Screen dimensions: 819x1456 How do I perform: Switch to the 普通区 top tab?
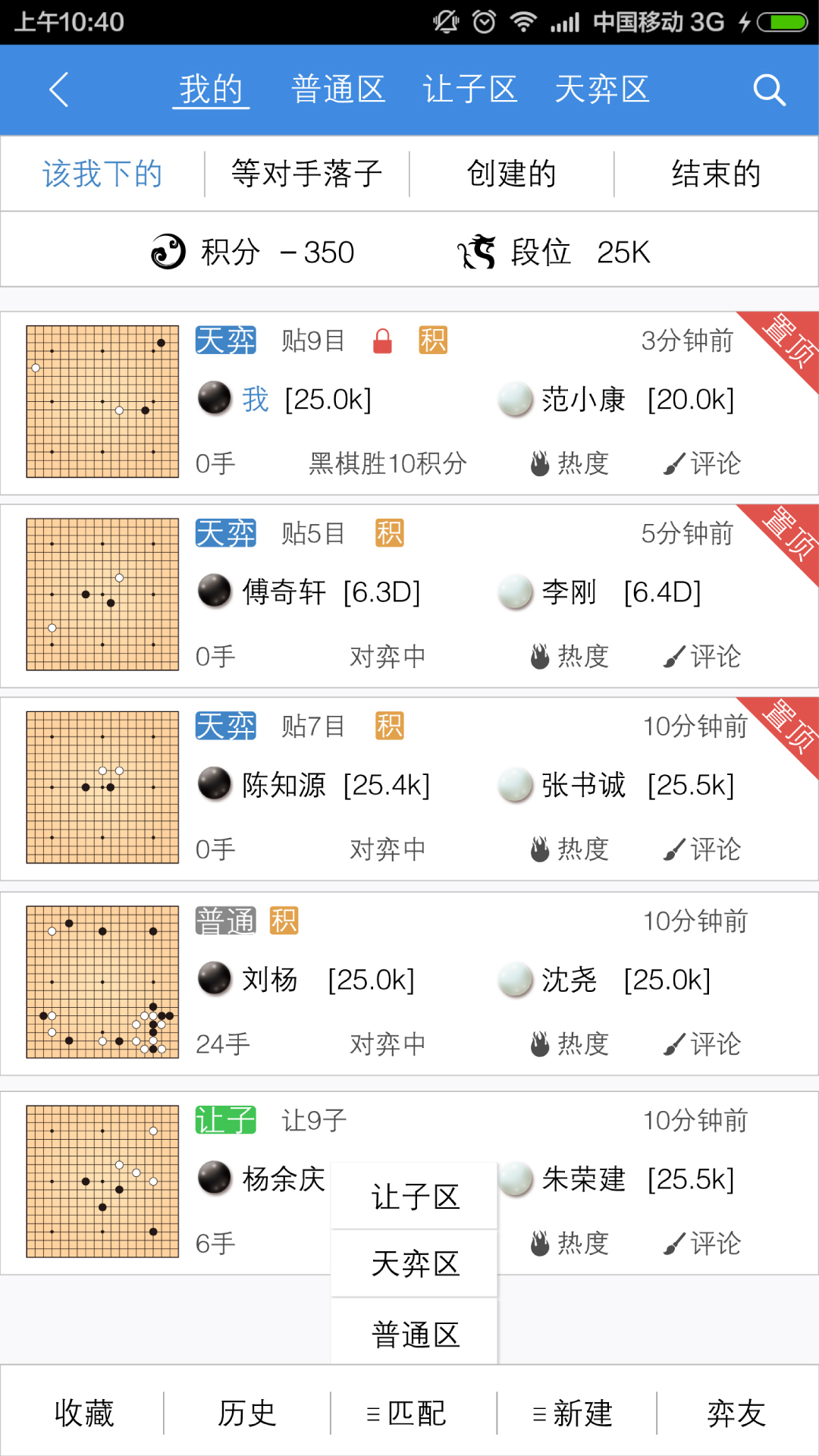point(338,89)
